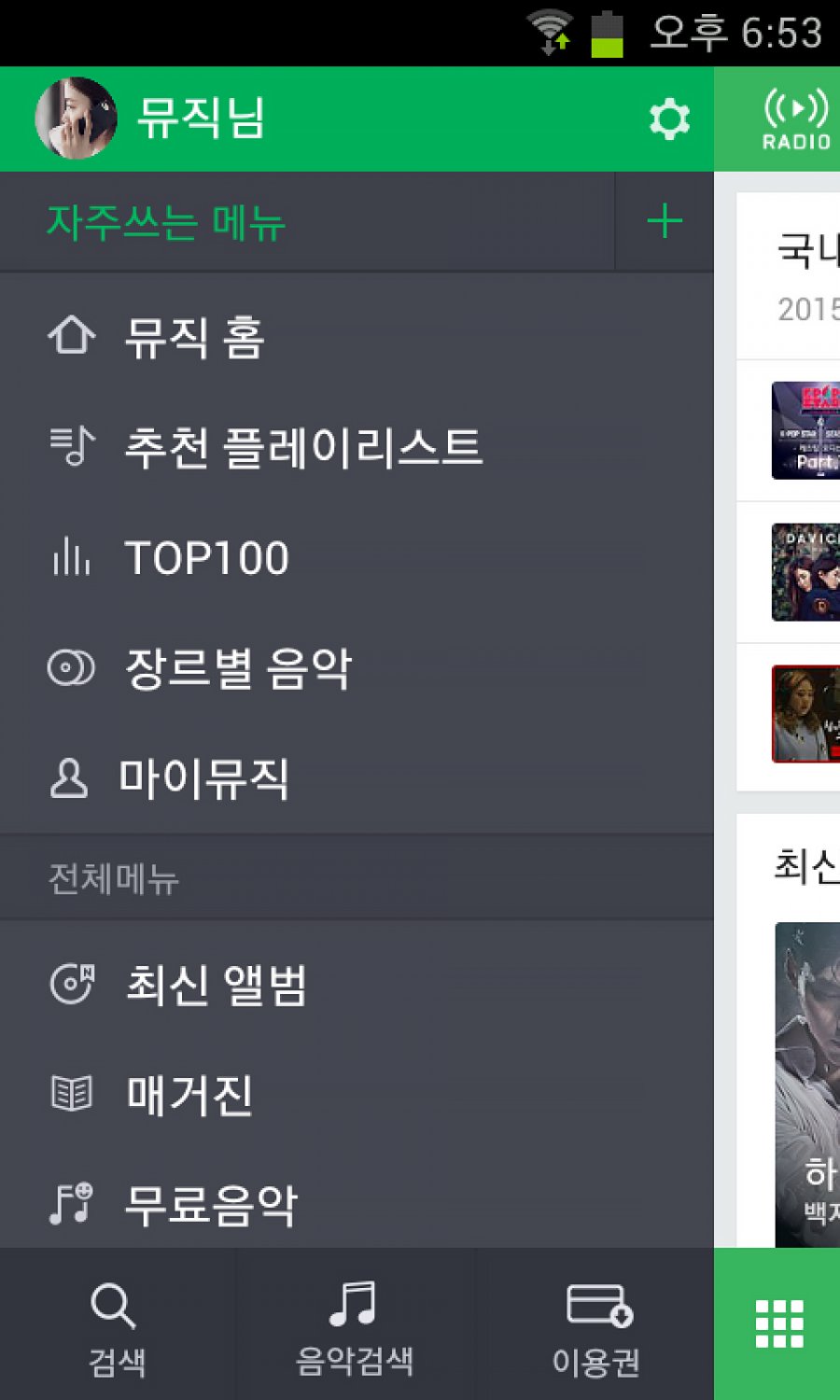Open the 뮤직님 profile picture
The height and width of the screenshot is (1400, 840).
(x=76, y=119)
